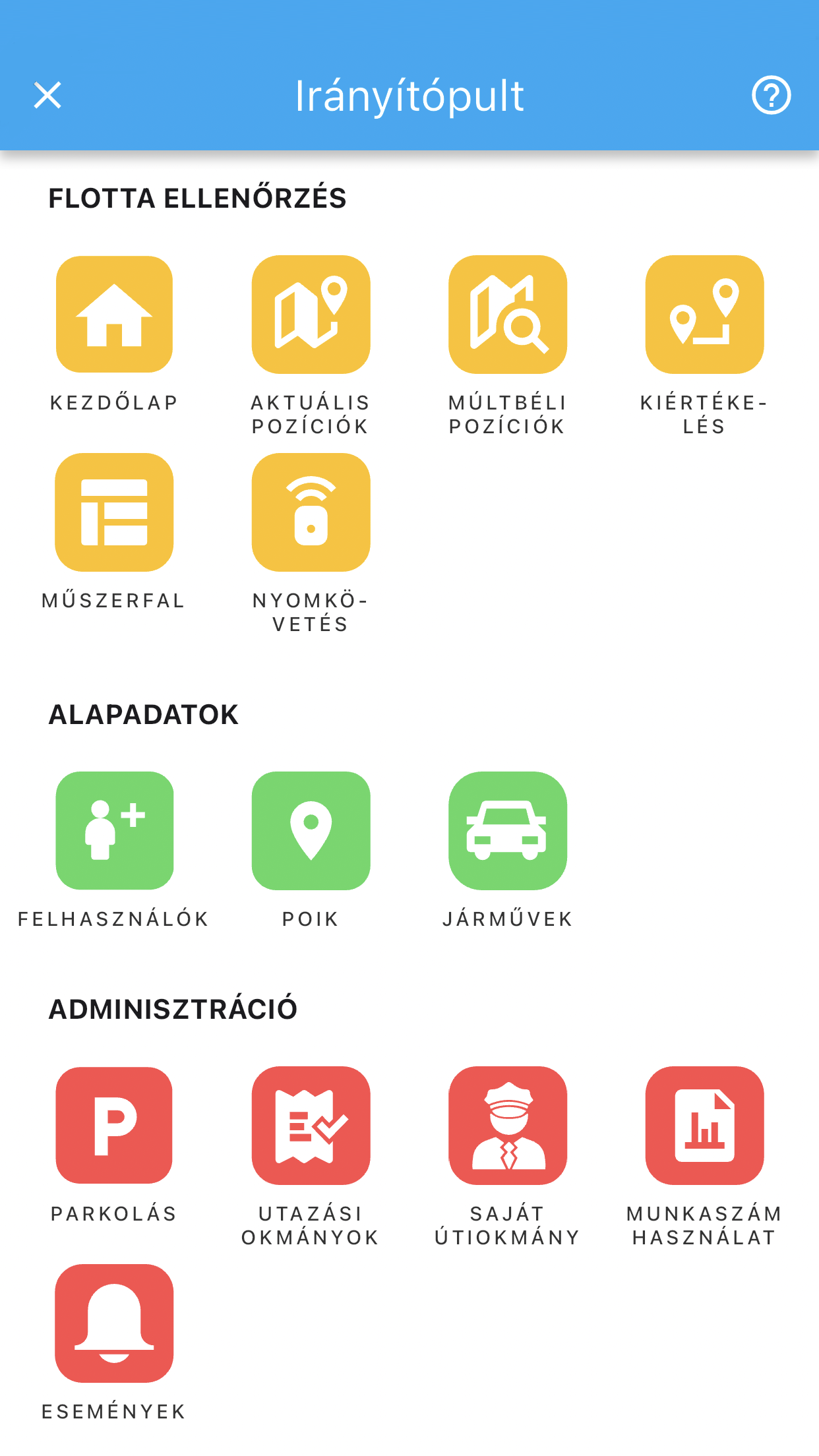Screen dimensions: 819x1456
Task: View the POIK locations
Action: [311, 830]
